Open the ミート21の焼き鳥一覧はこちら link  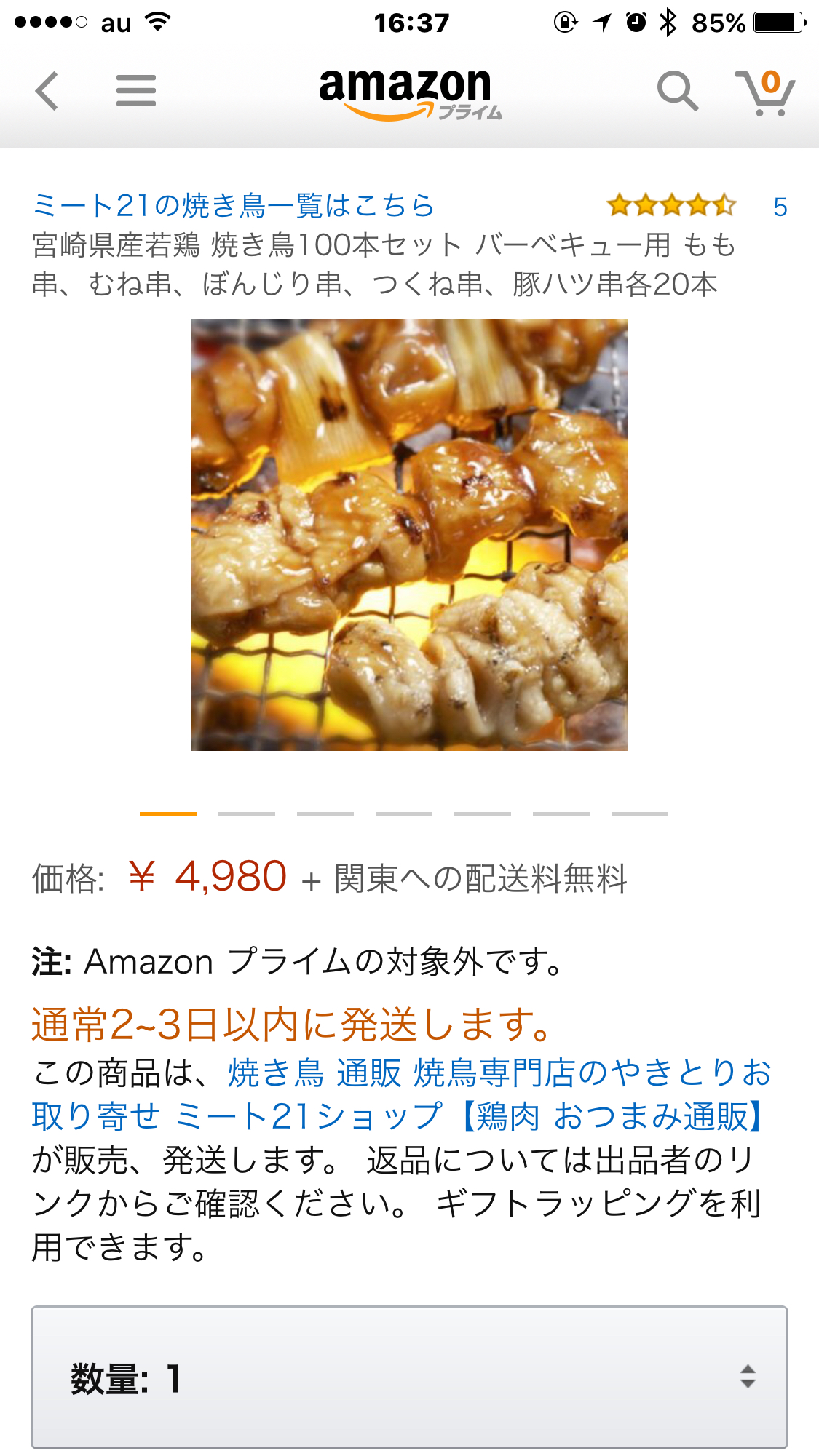233,206
